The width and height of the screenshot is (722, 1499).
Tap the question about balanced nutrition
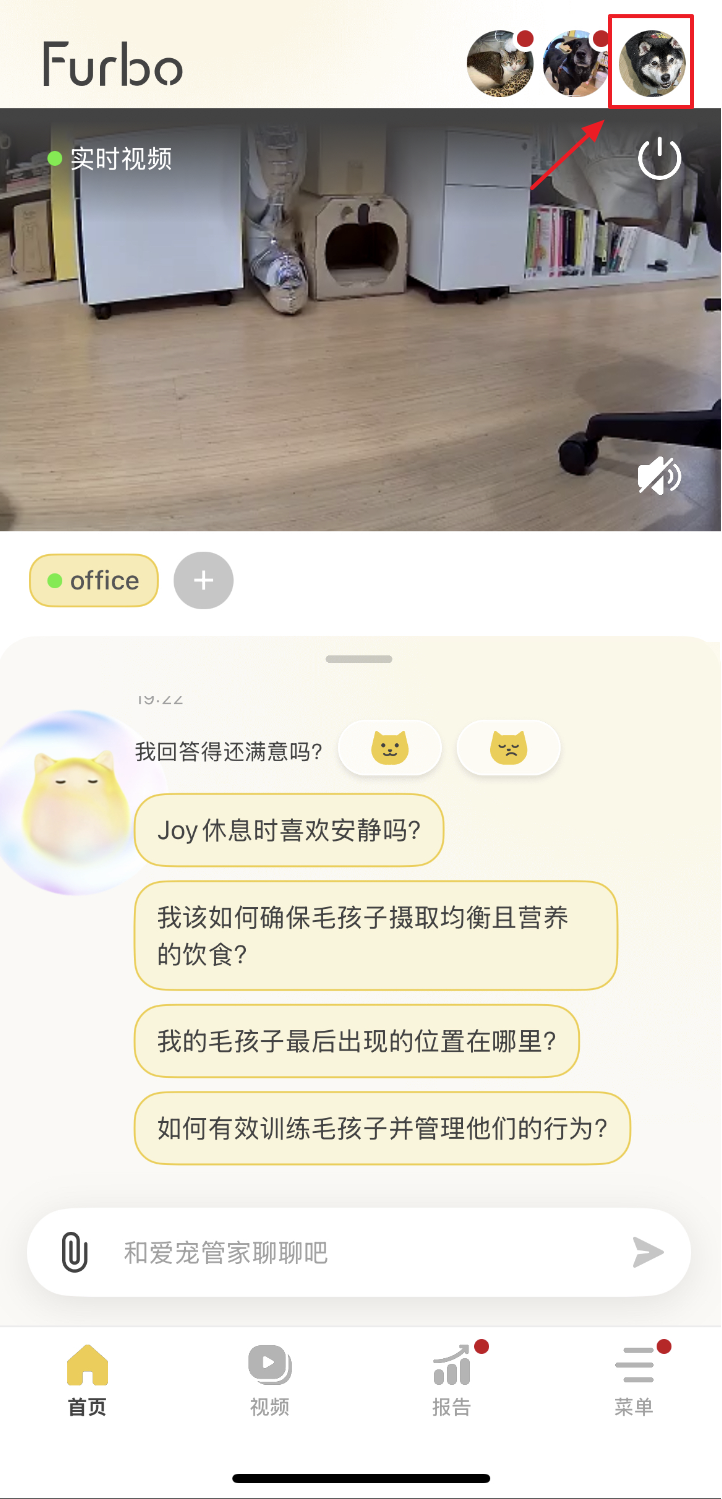tap(376, 936)
